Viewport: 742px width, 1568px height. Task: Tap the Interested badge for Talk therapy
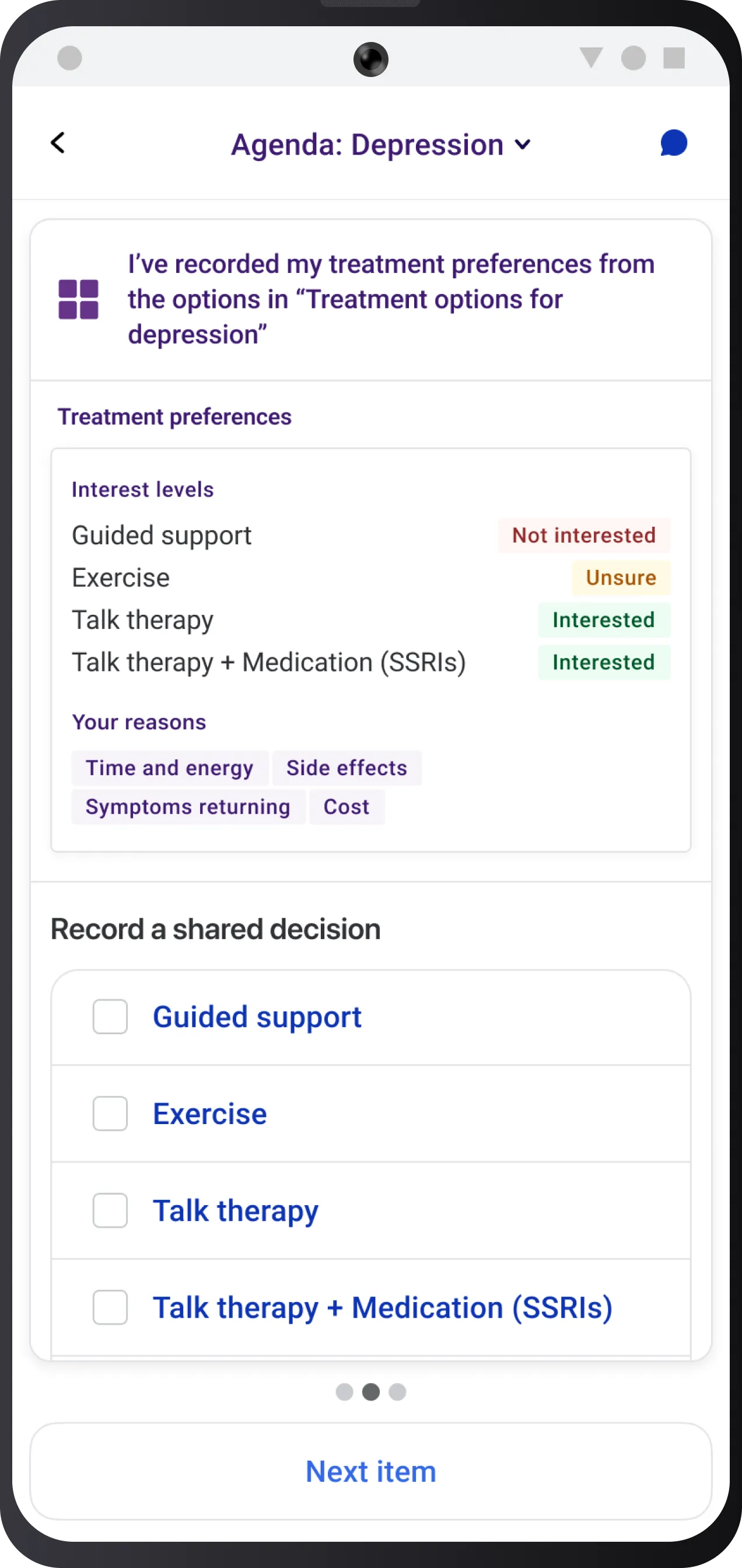(603, 619)
